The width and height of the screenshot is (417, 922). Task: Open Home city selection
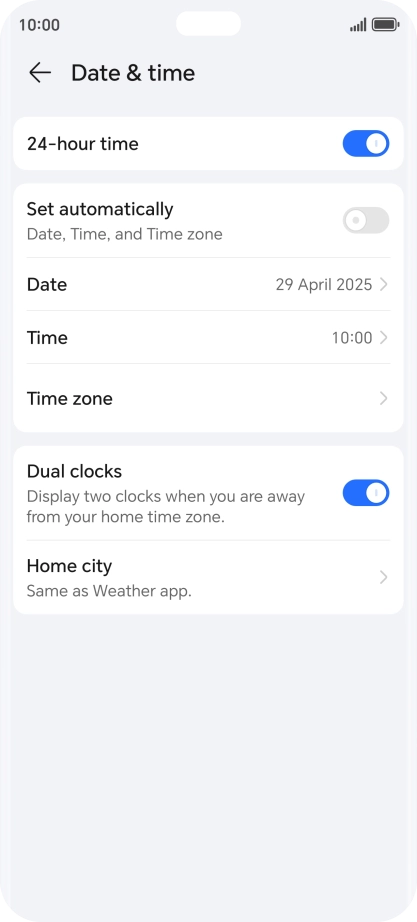point(208,577)
